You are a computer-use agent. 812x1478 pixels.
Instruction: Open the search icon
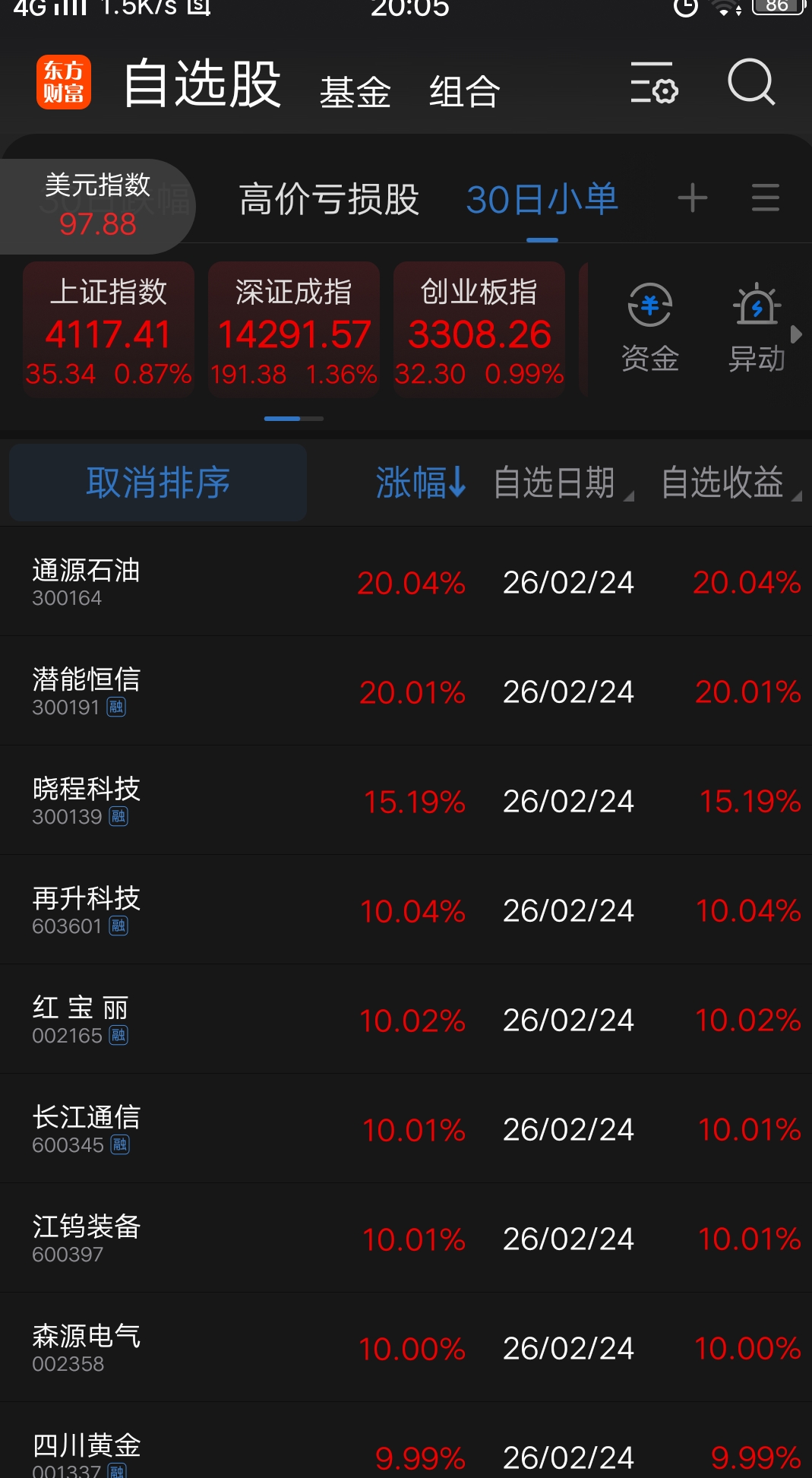(751, 82)
